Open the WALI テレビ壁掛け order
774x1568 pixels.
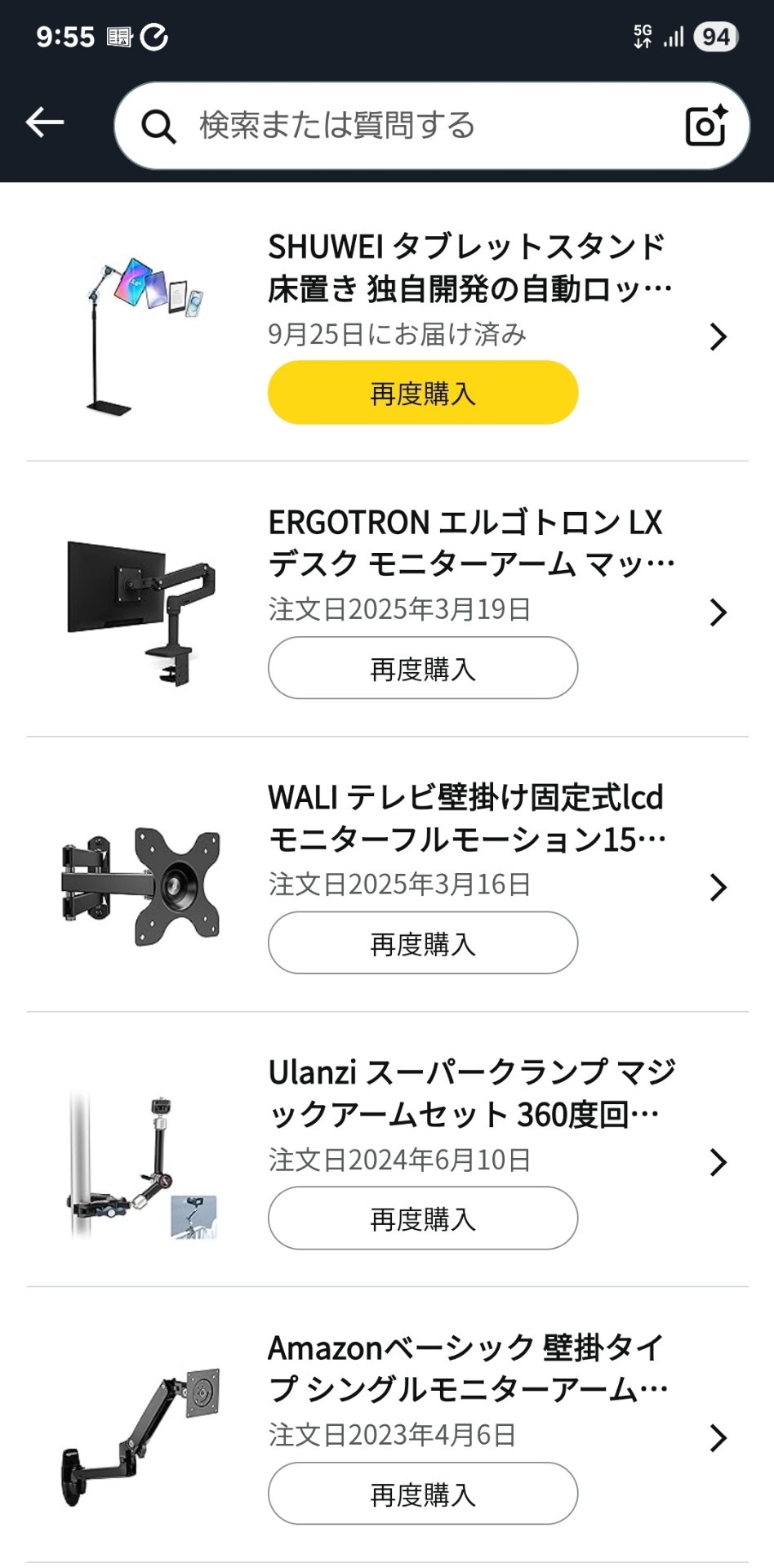pos(717,887)
